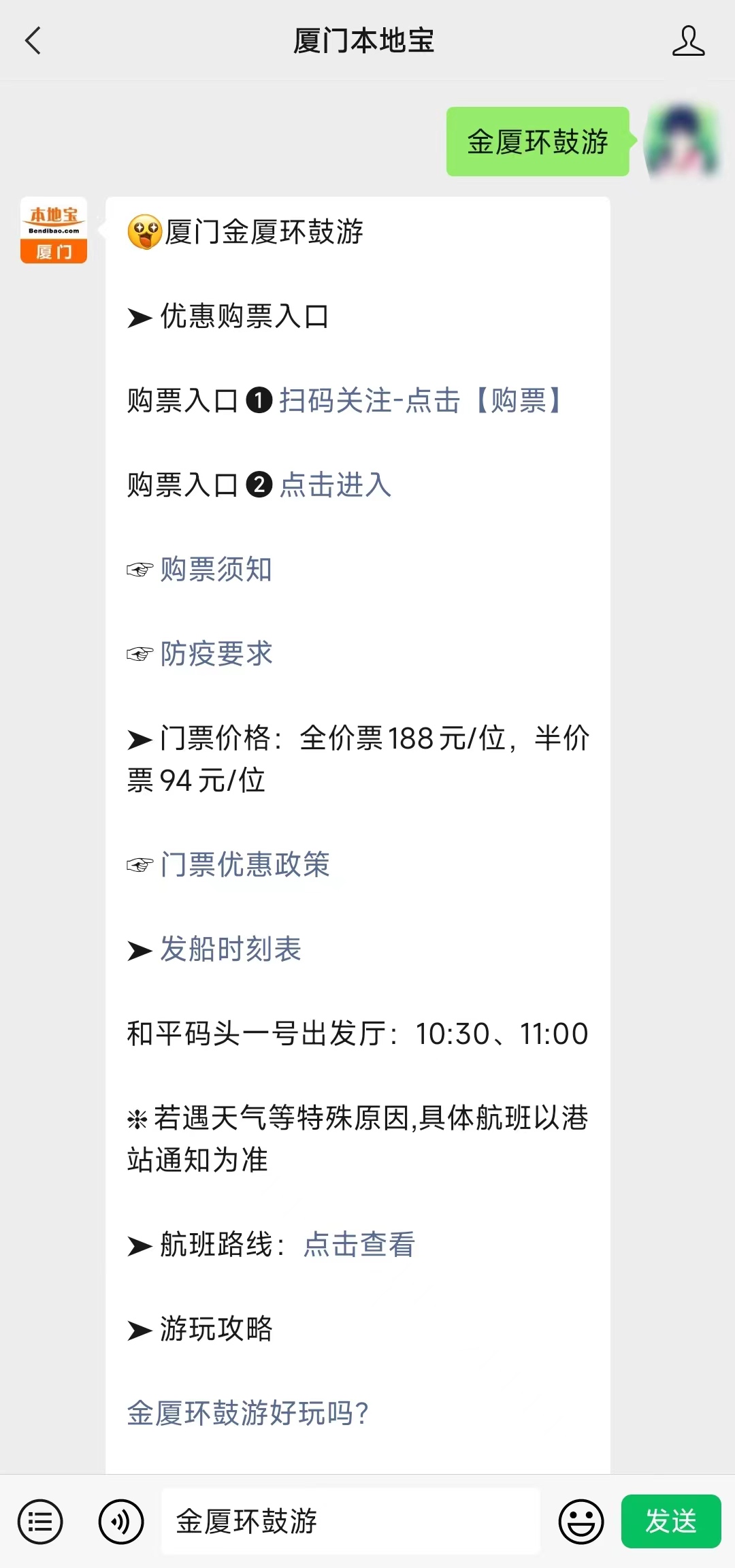Tap 点击查看 for the flight route
Viewport: 735px width, 1568px height.
pos(359,1244)
